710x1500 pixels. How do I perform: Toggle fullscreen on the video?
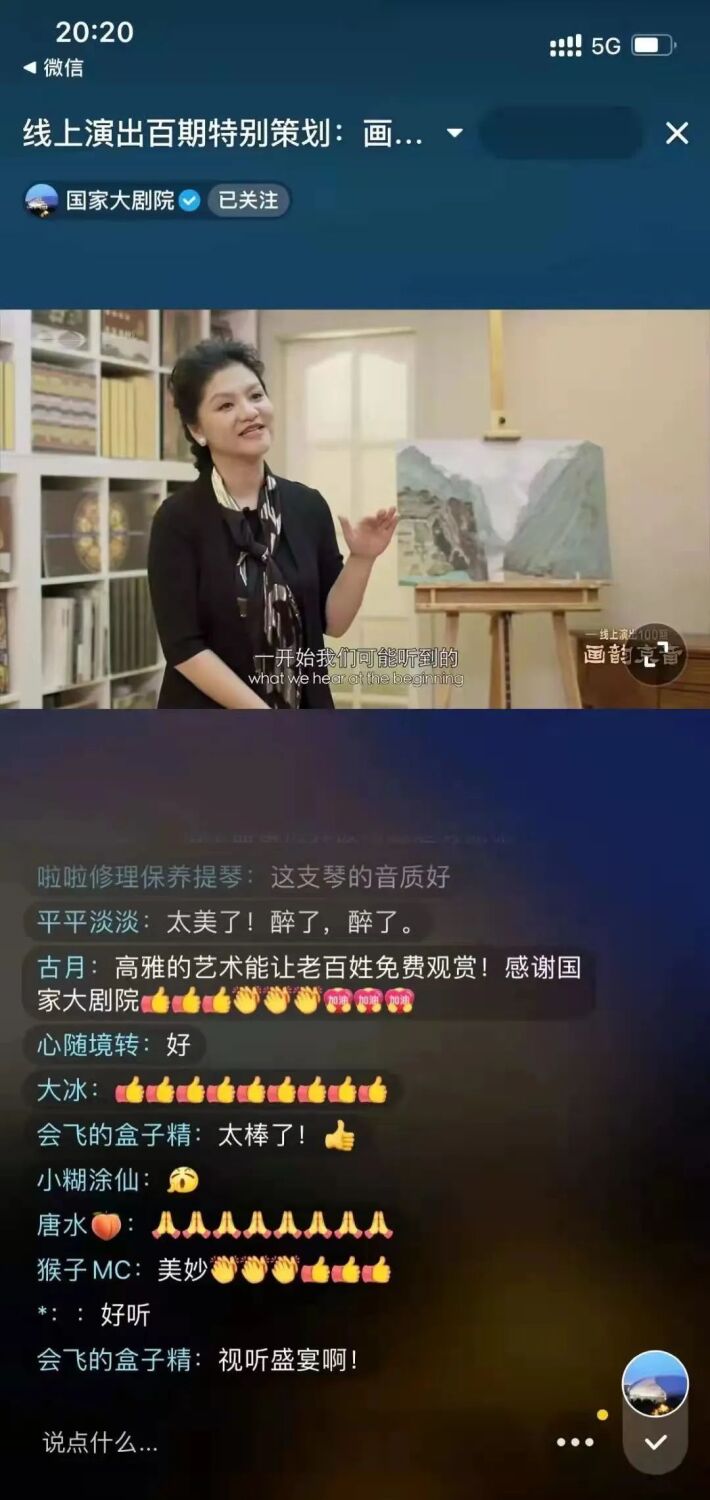(657, 655)
